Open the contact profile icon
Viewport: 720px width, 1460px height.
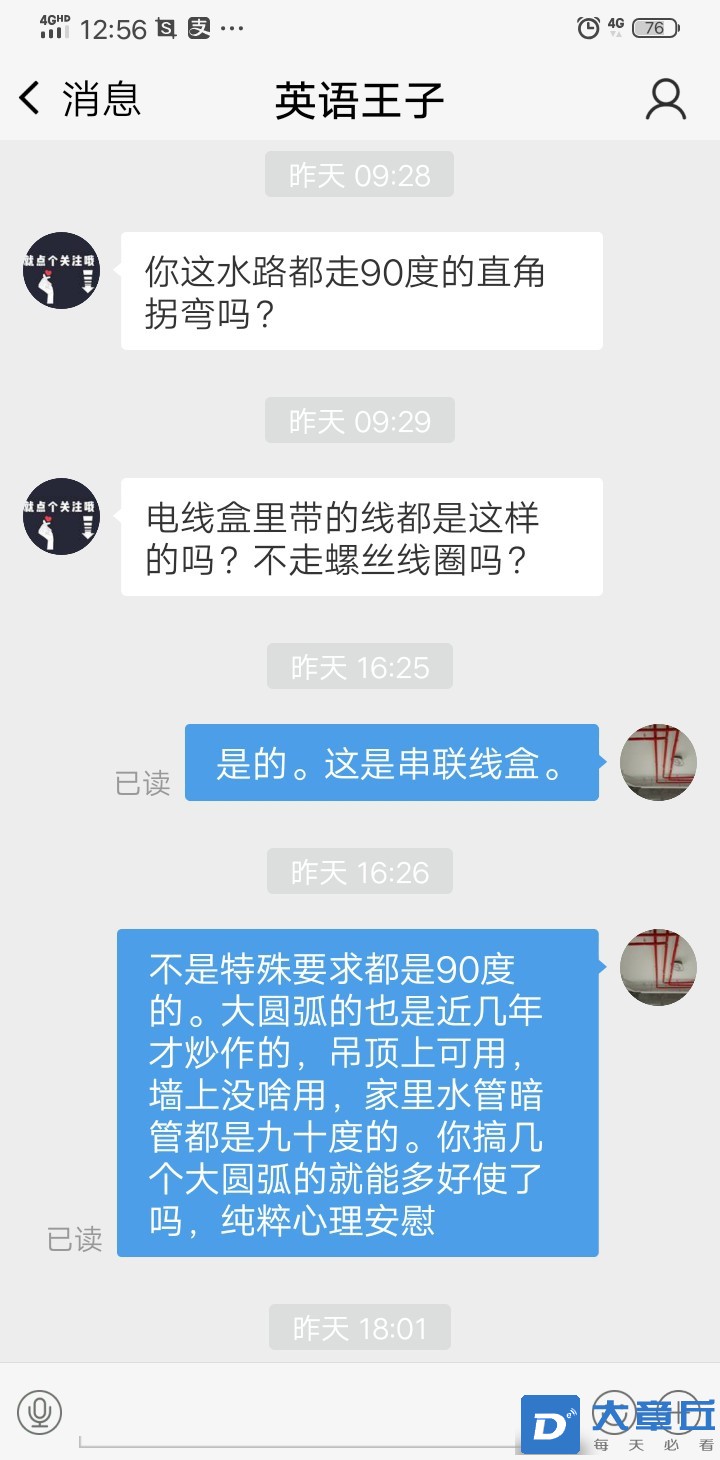(665, 100)
